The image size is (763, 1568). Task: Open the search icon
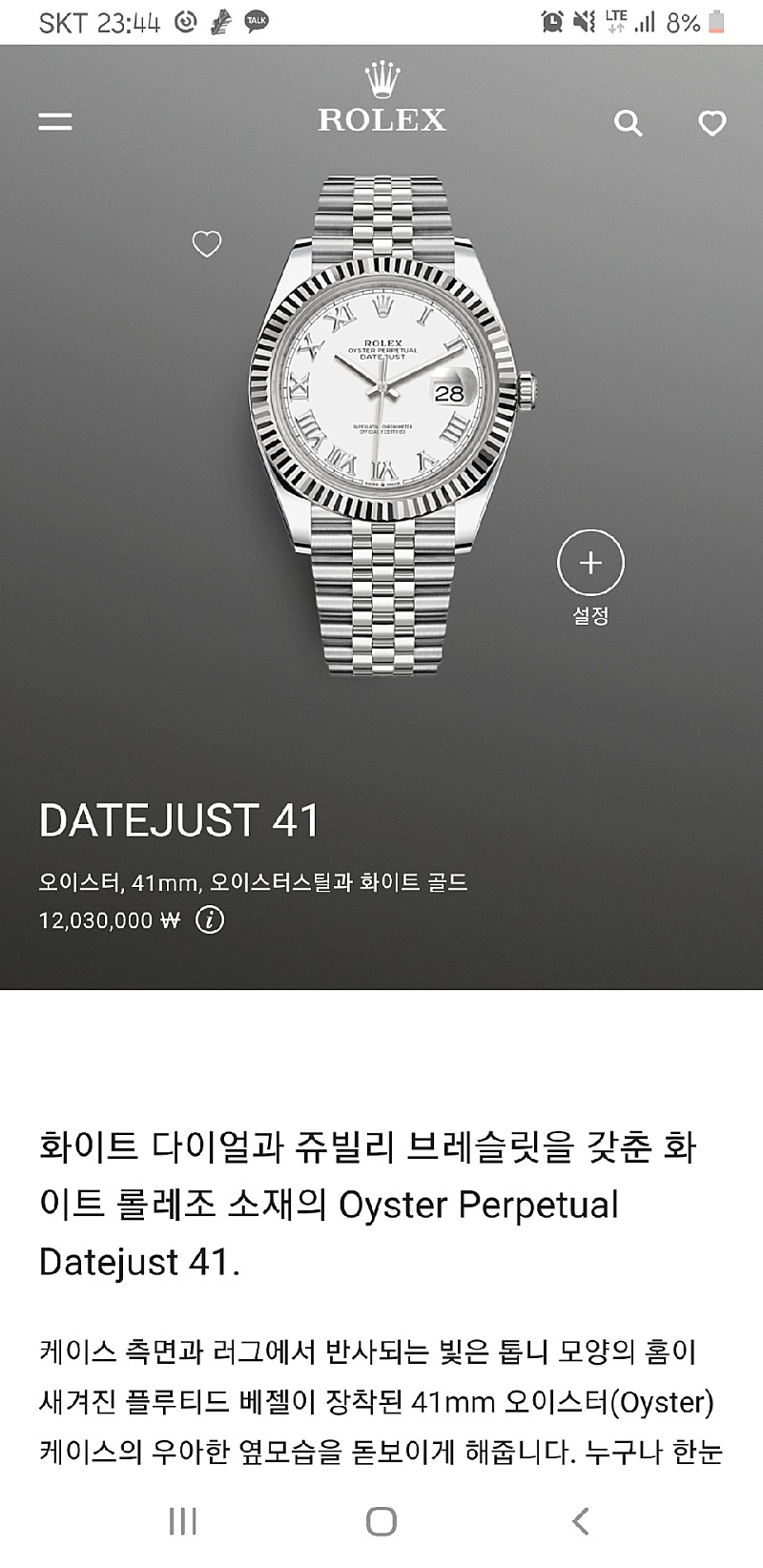pyautogui.click(x=628, y=122)
